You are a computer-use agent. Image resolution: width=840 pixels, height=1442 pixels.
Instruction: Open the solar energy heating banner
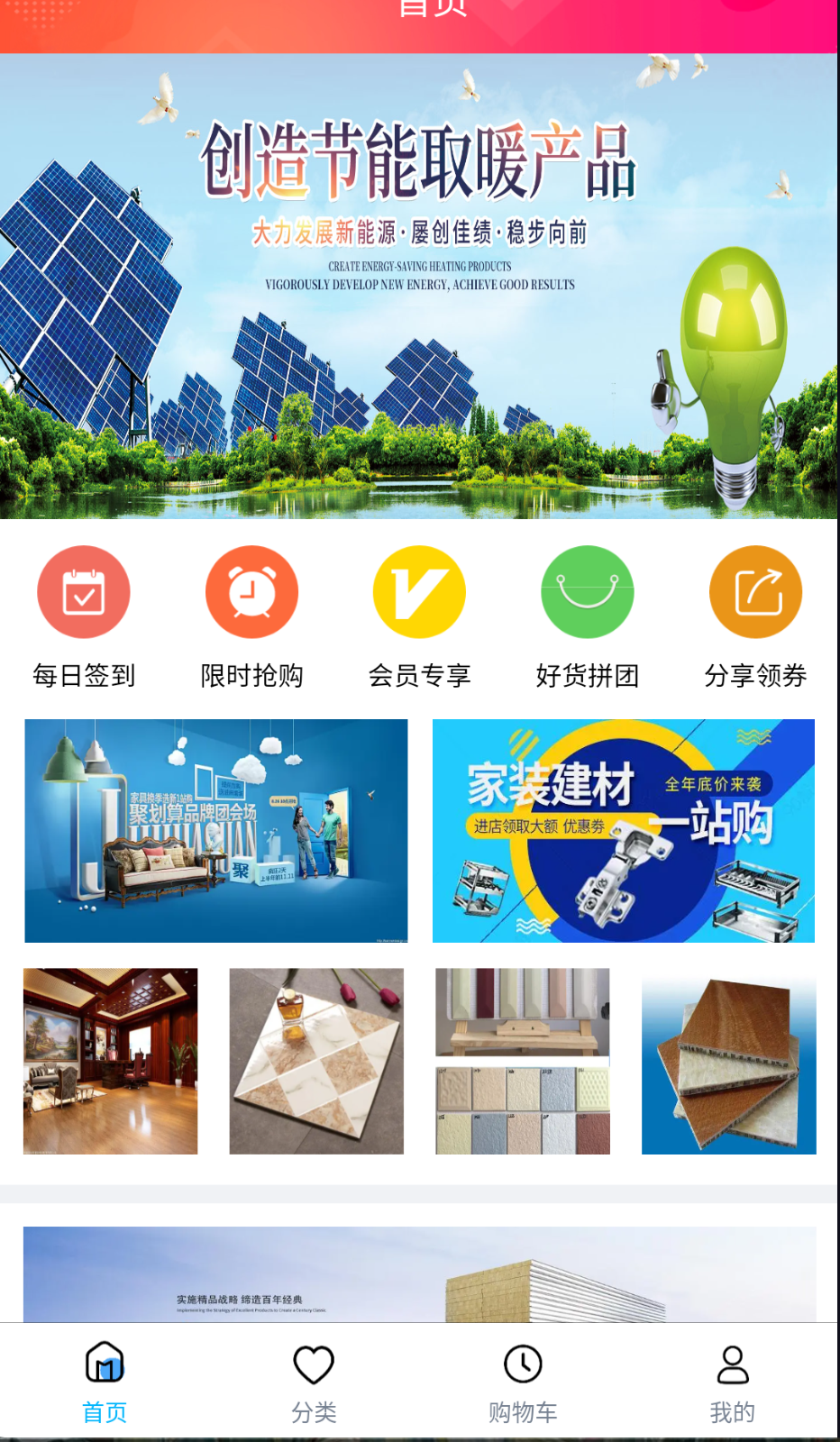[419, 286]
